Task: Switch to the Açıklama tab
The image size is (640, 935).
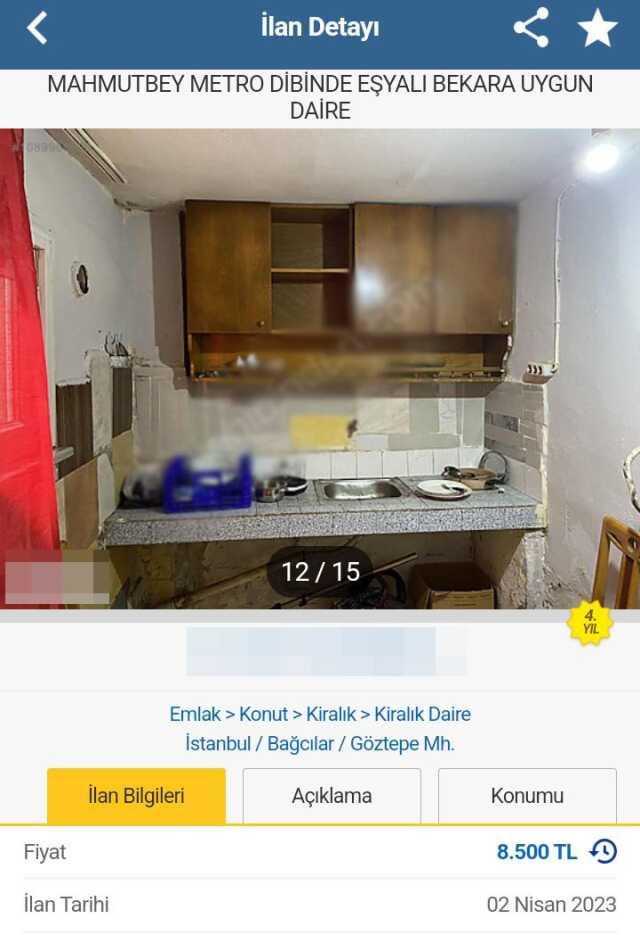Action: coord(331,796)
